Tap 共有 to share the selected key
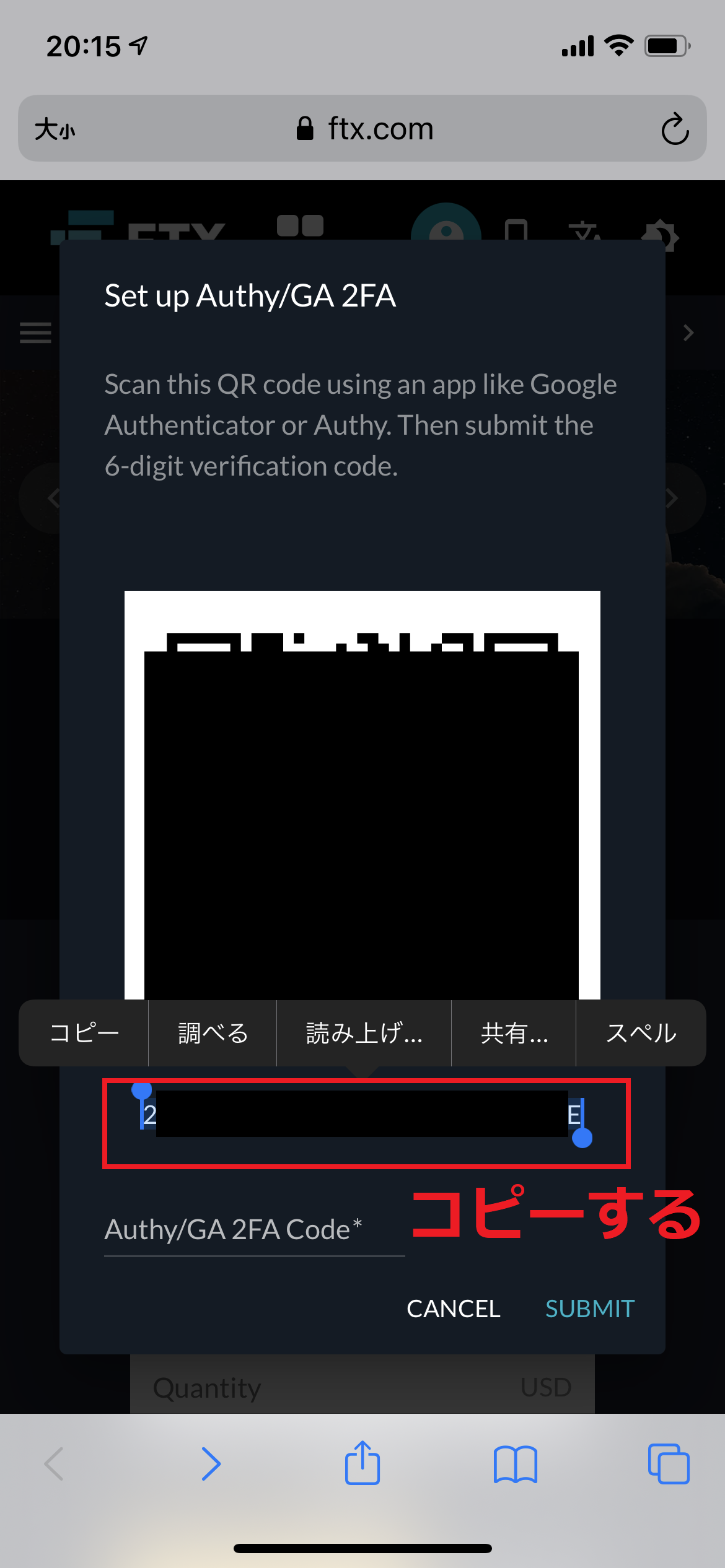The height and width of the screenshot is (1568, 725). 514,1033
